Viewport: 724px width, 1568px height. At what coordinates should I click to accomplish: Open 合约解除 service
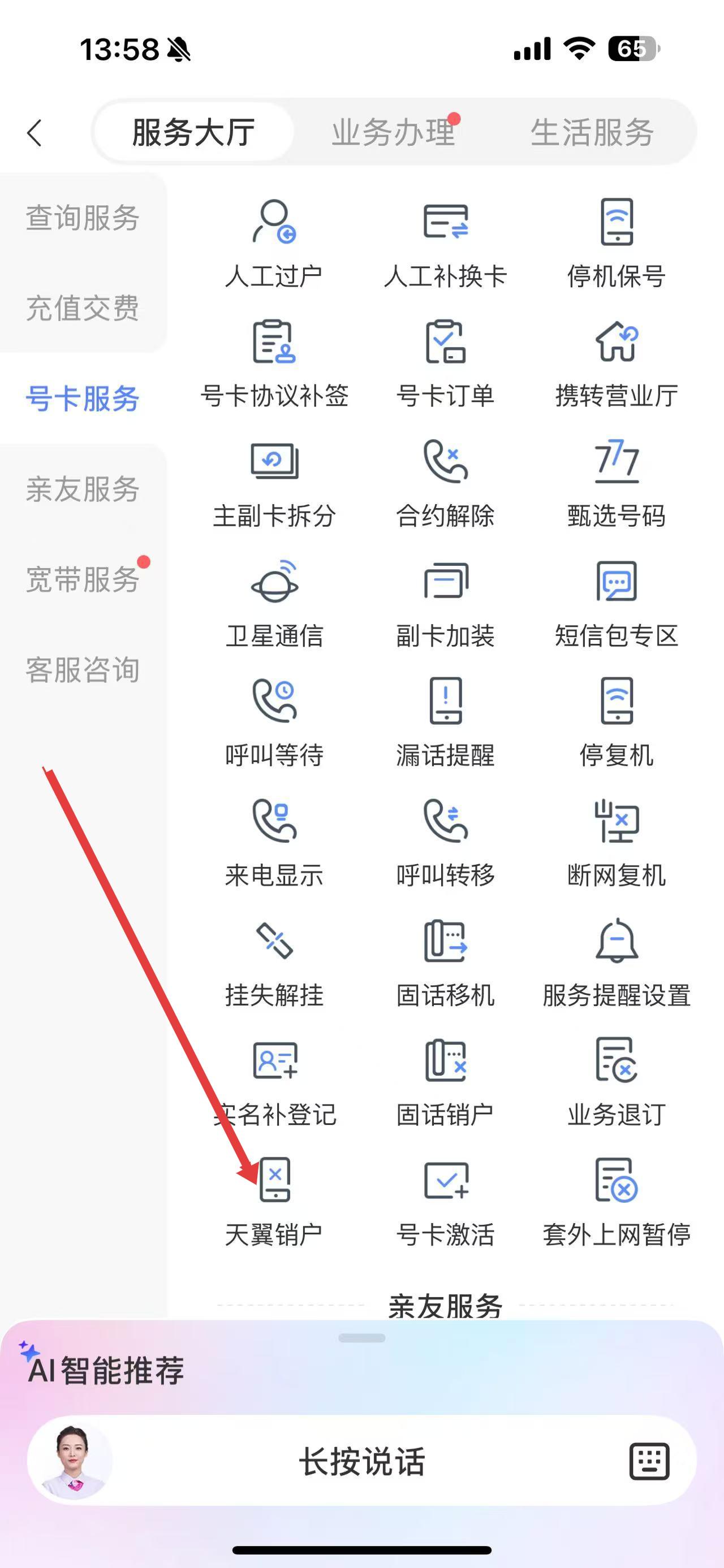(446, 481)
